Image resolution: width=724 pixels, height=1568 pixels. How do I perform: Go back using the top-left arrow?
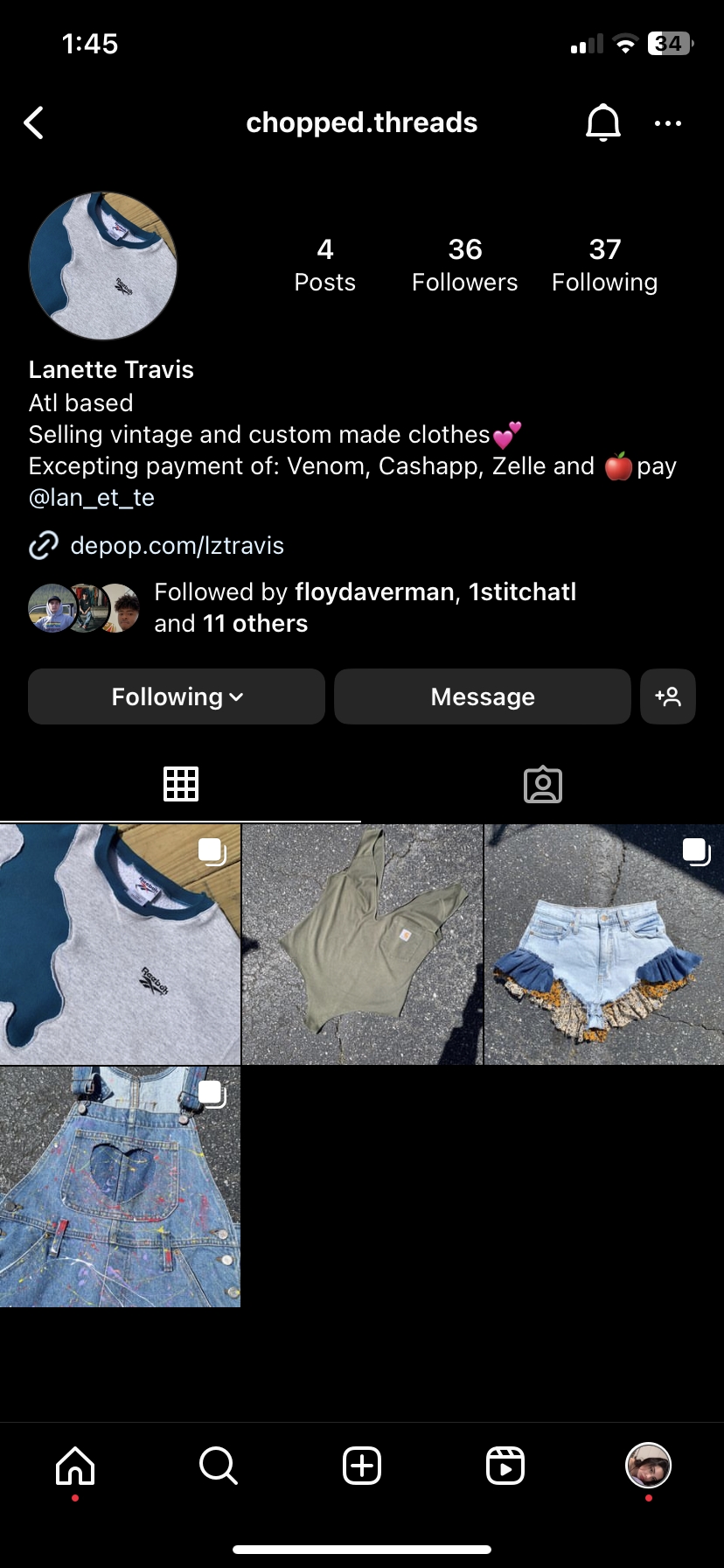click(34, 123)
